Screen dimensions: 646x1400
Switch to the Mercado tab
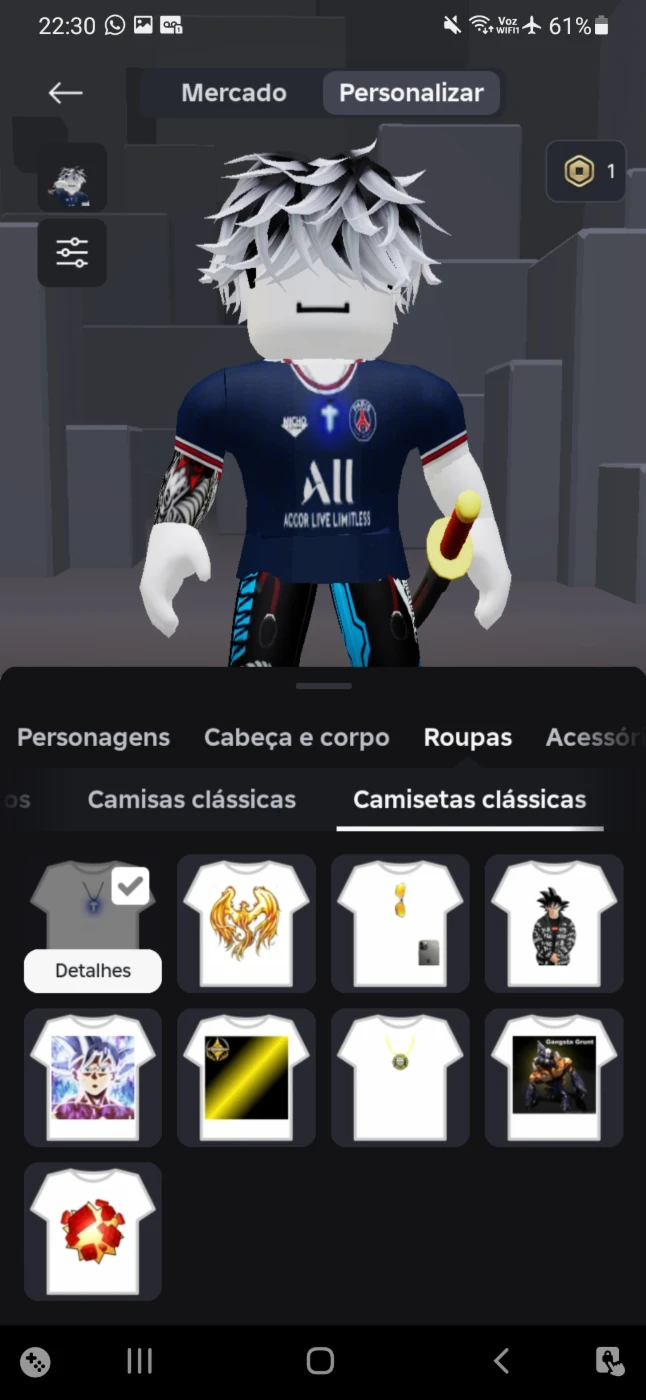click(234, 93)
